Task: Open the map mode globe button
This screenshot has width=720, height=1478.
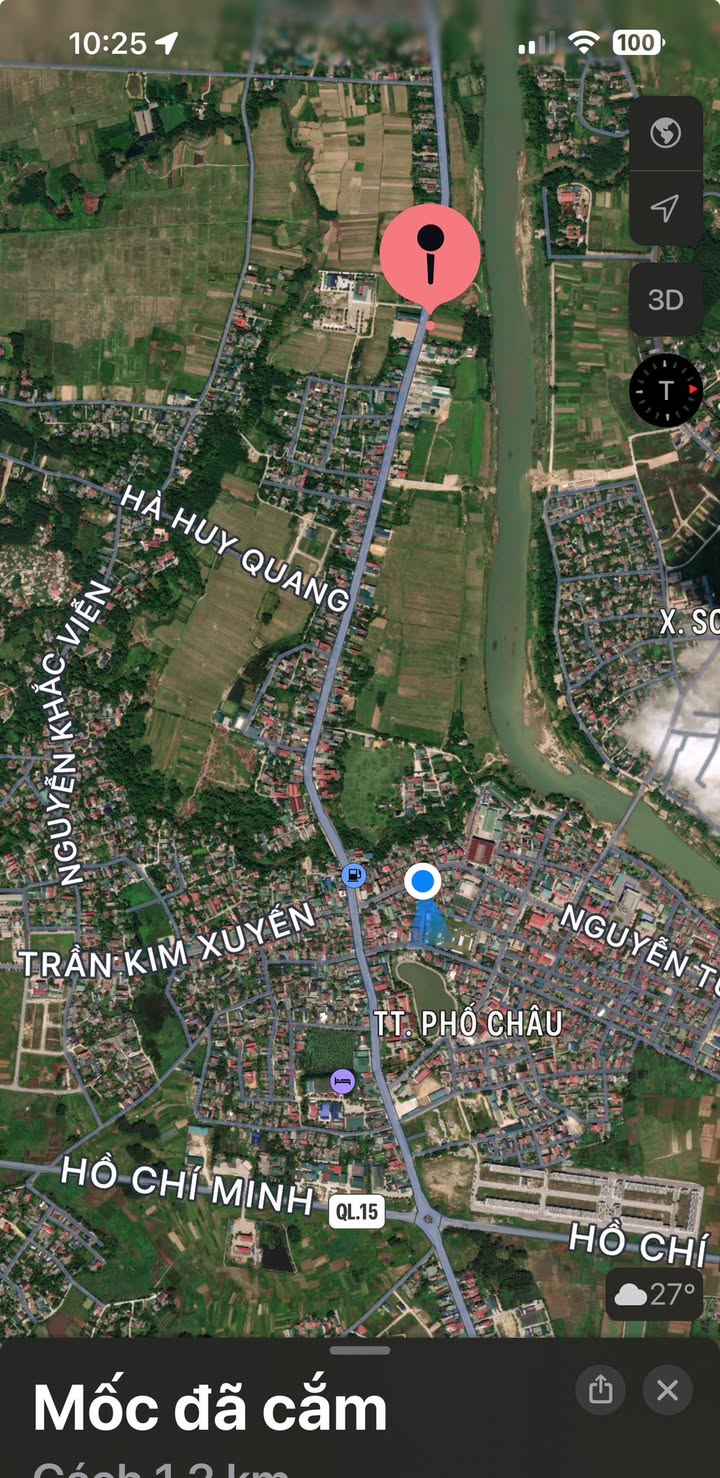Action: tap(665, 133)
